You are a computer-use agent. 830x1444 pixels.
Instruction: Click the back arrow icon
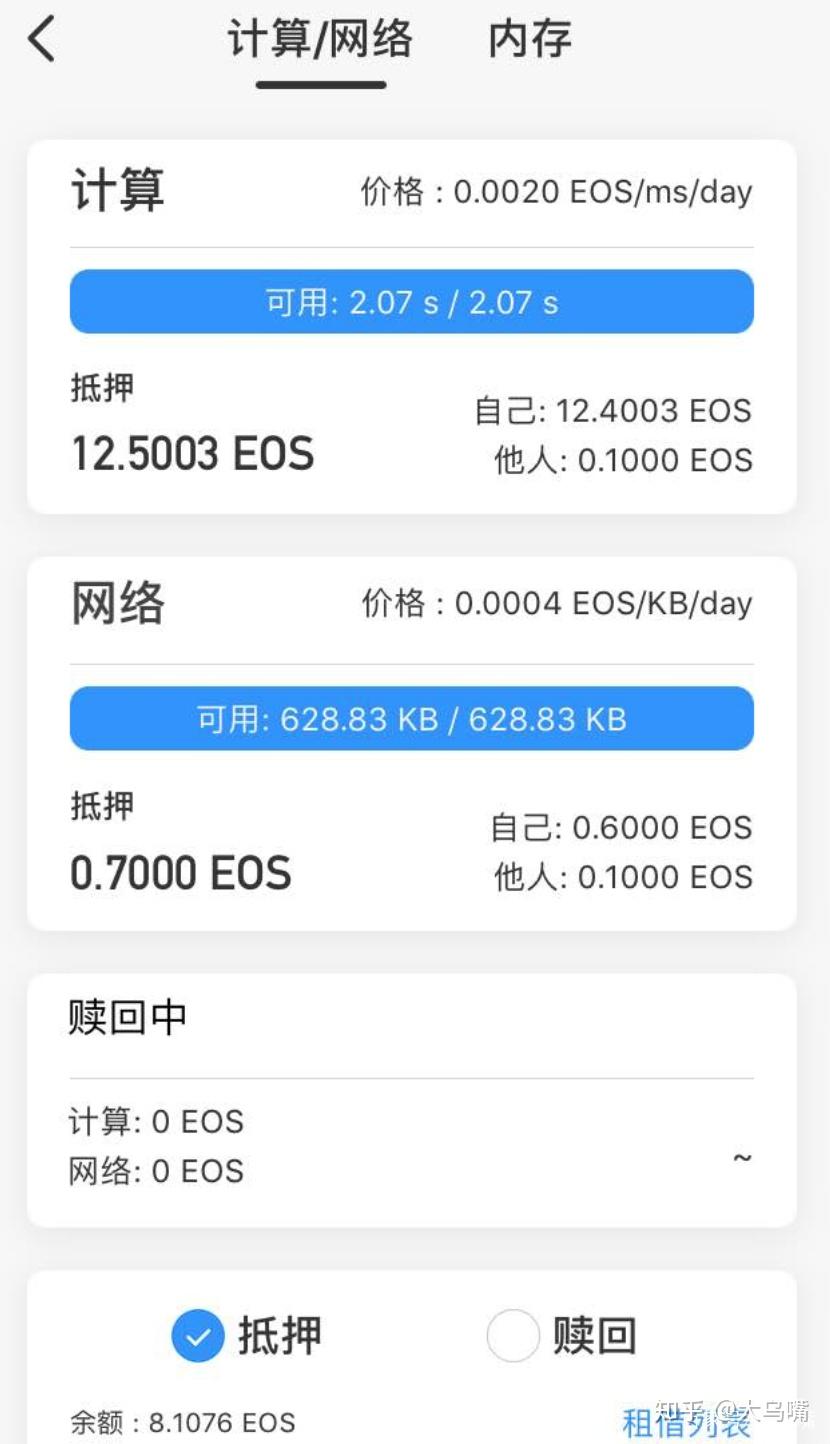point(40,40)
